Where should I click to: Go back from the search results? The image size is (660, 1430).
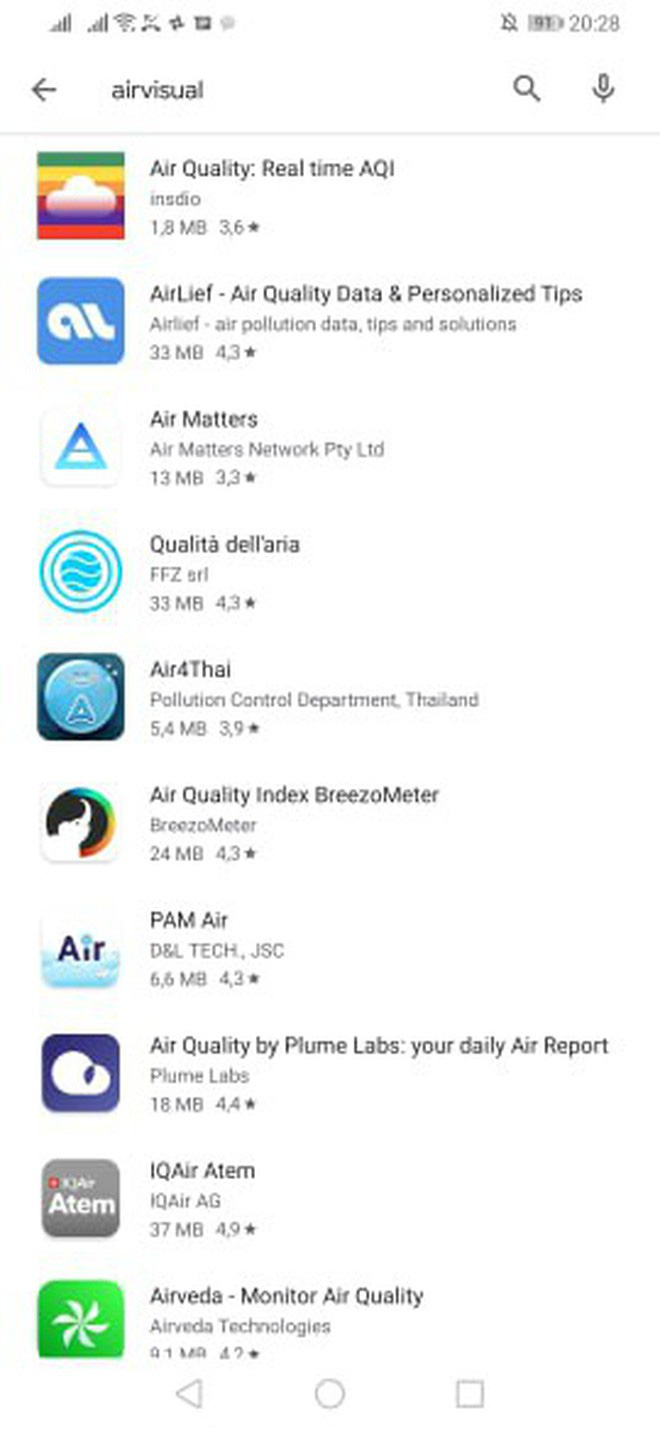(x=44, y=90)
